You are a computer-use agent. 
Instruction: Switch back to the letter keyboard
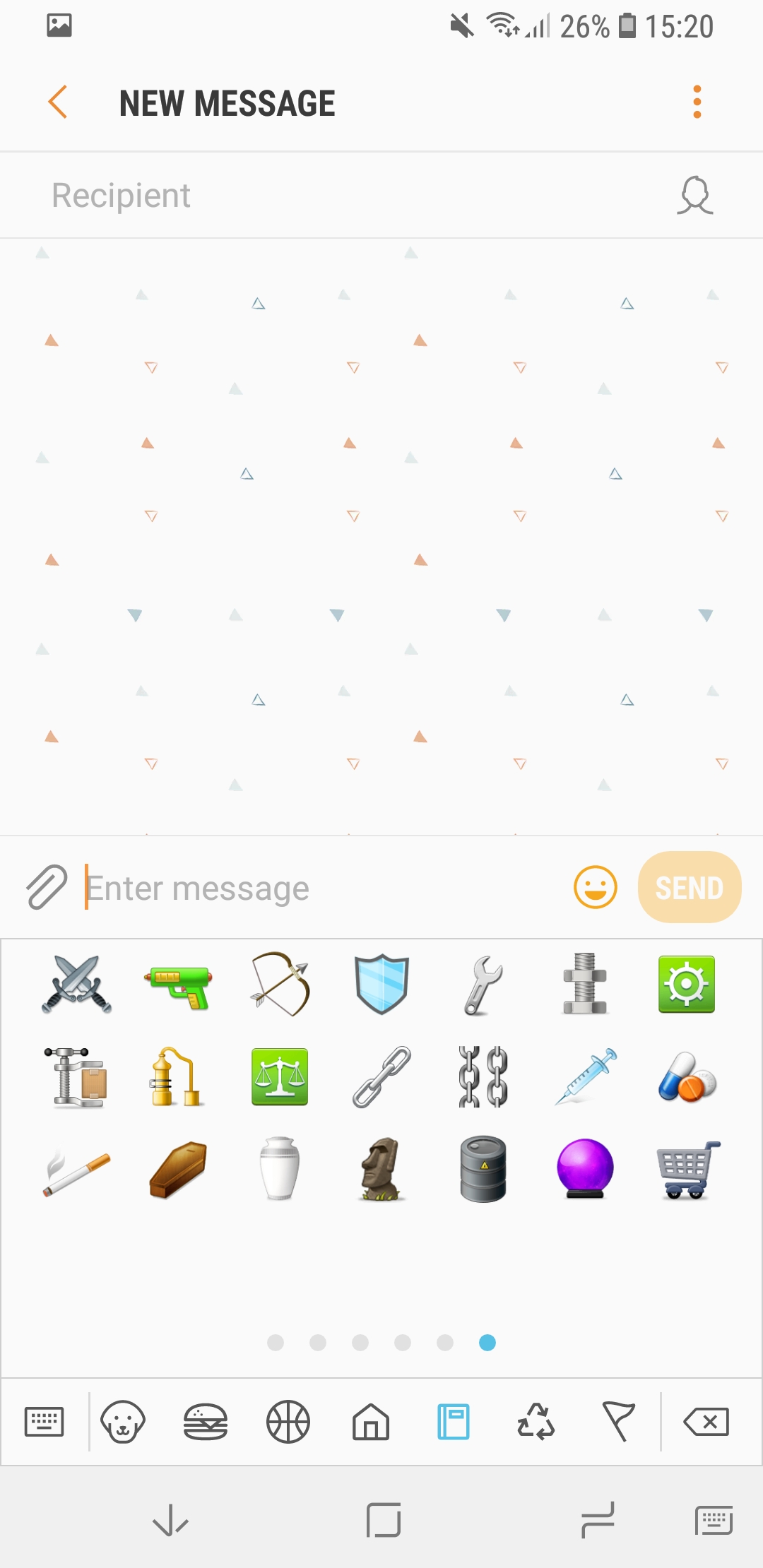point(44,1421)
